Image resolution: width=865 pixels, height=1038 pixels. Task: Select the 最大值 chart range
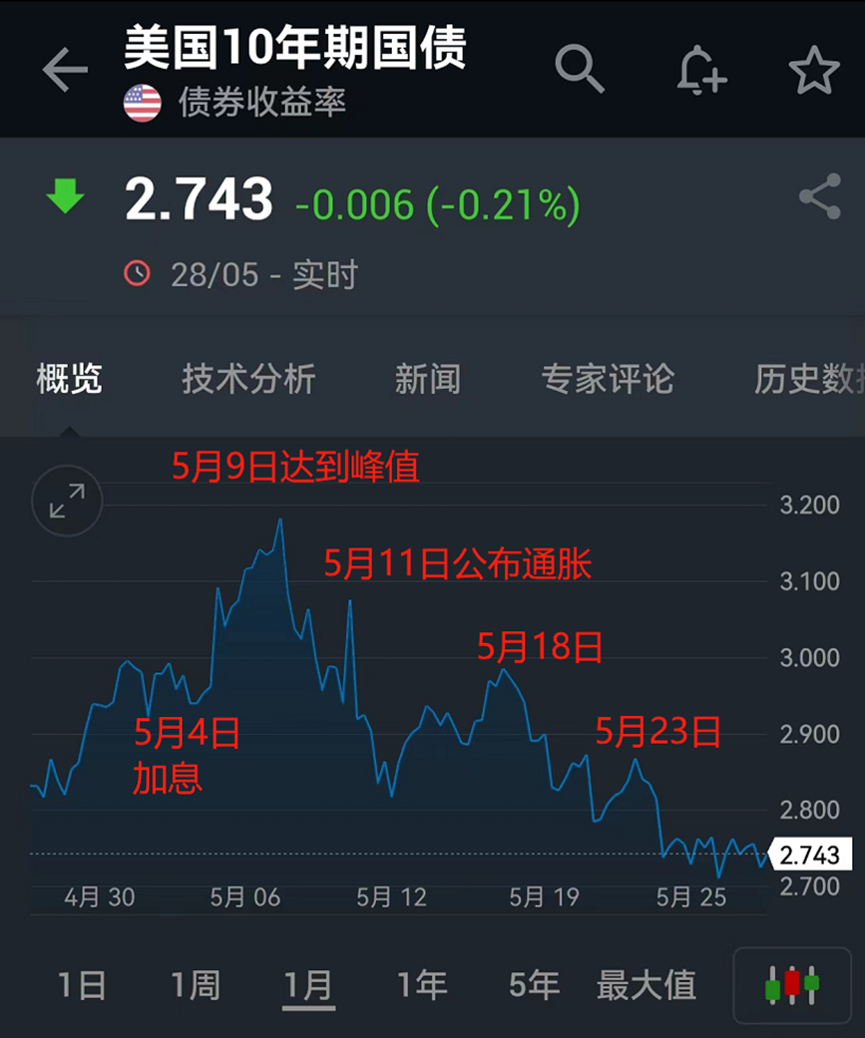click(646, 986)
